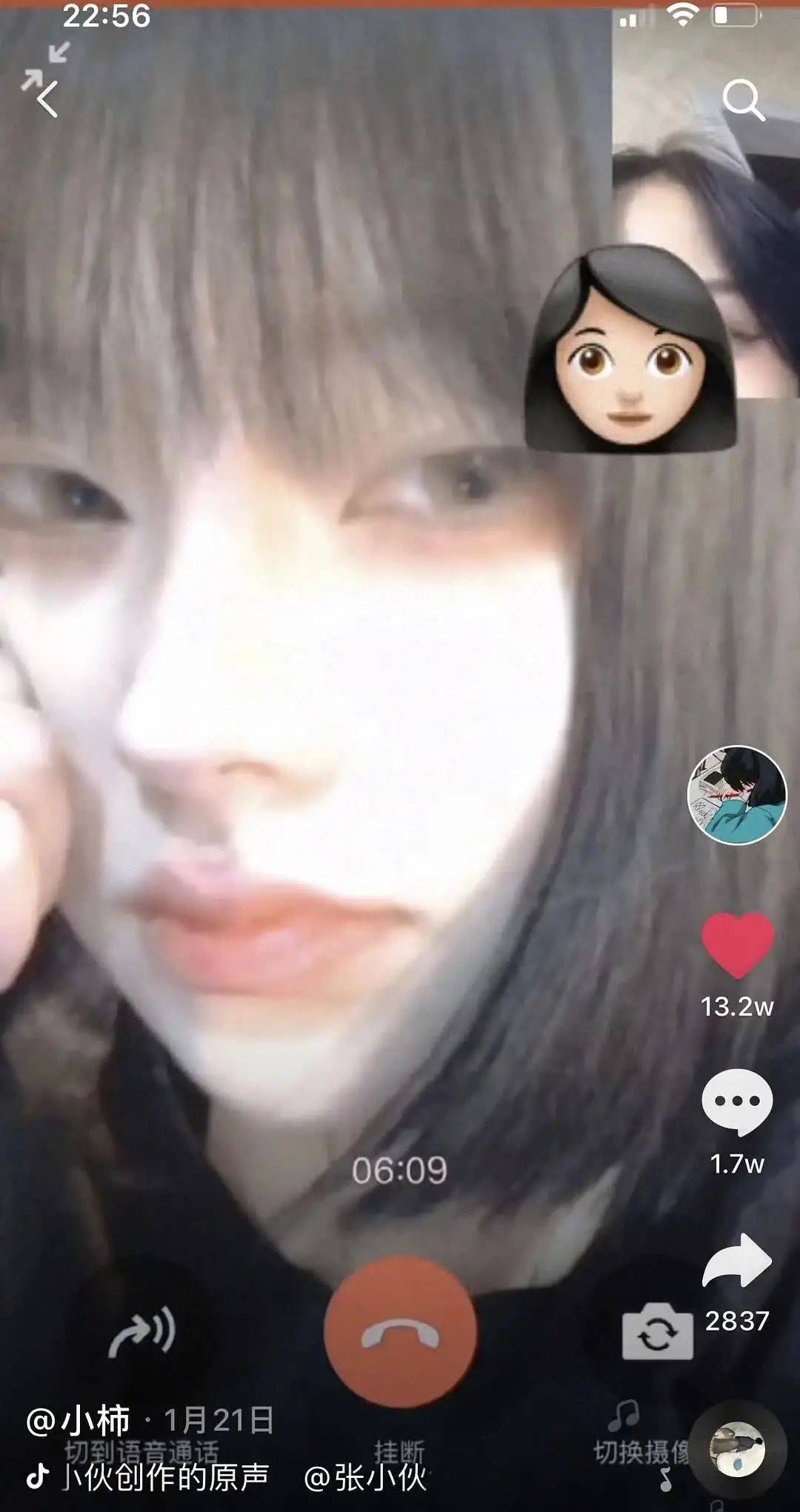Open the creator's round profile avatar
Screen dimensions: 800x1512
[x=737, y=795]
